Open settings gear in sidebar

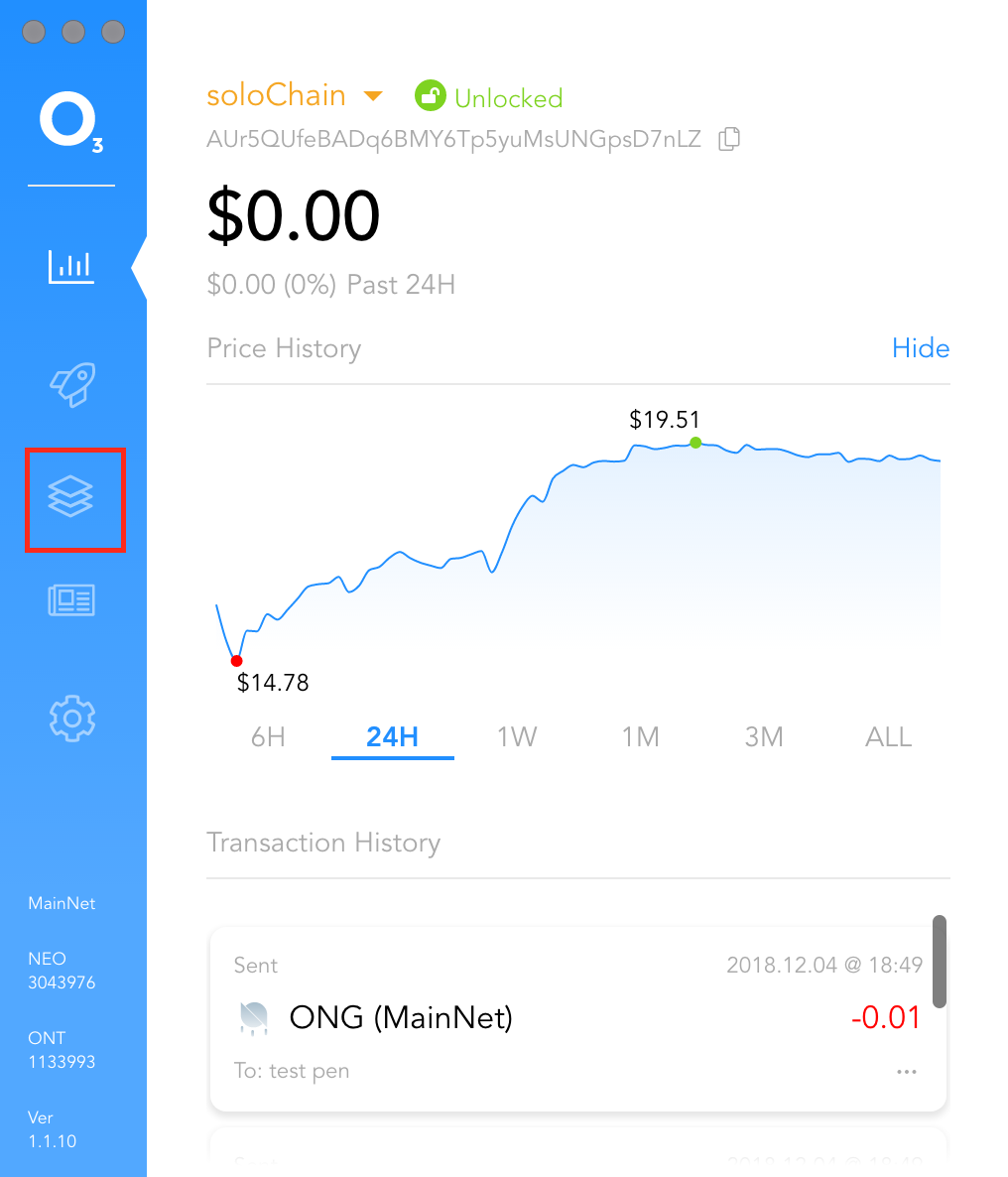[x=71, y=718]
